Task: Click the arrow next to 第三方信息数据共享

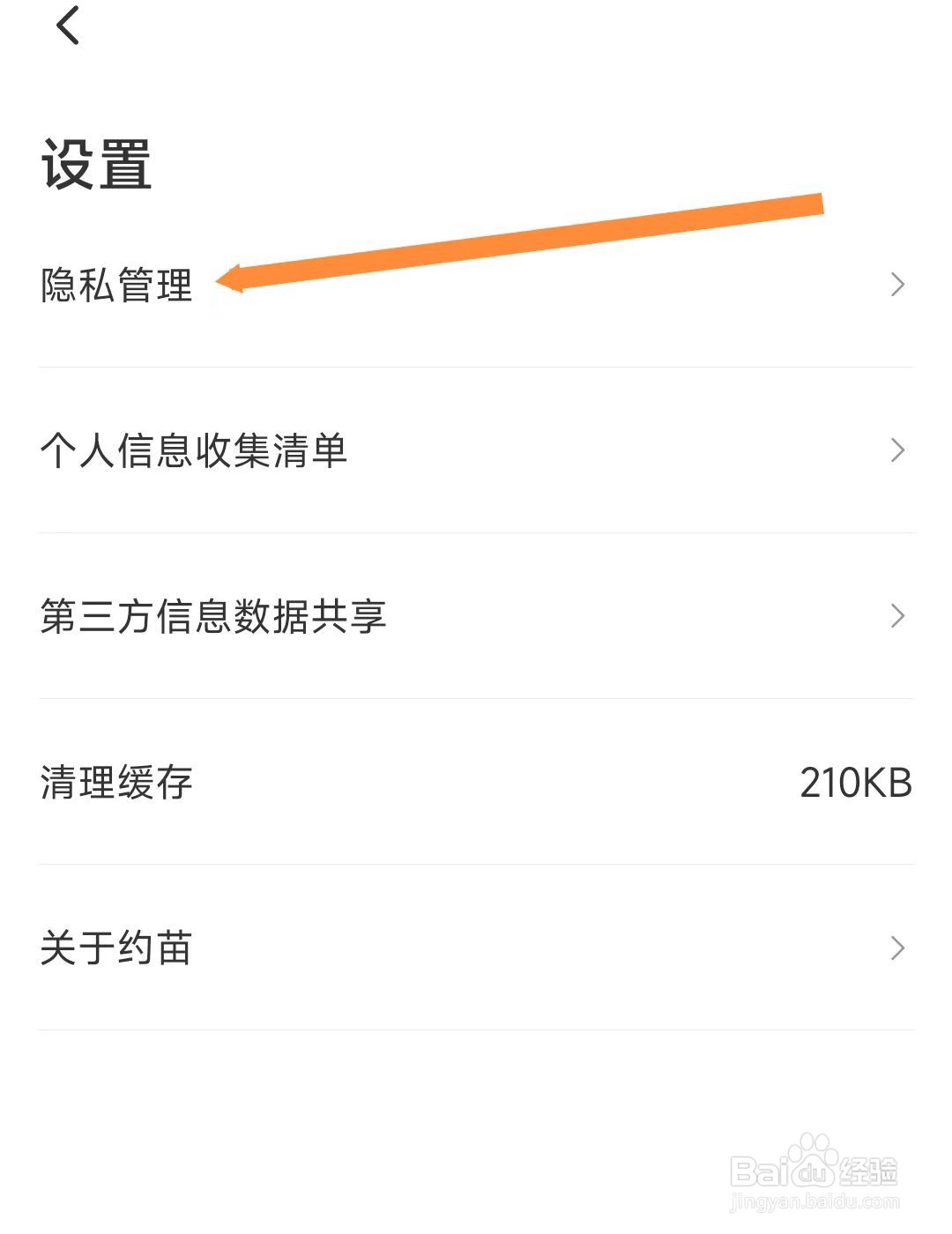Action: (897, 617)
